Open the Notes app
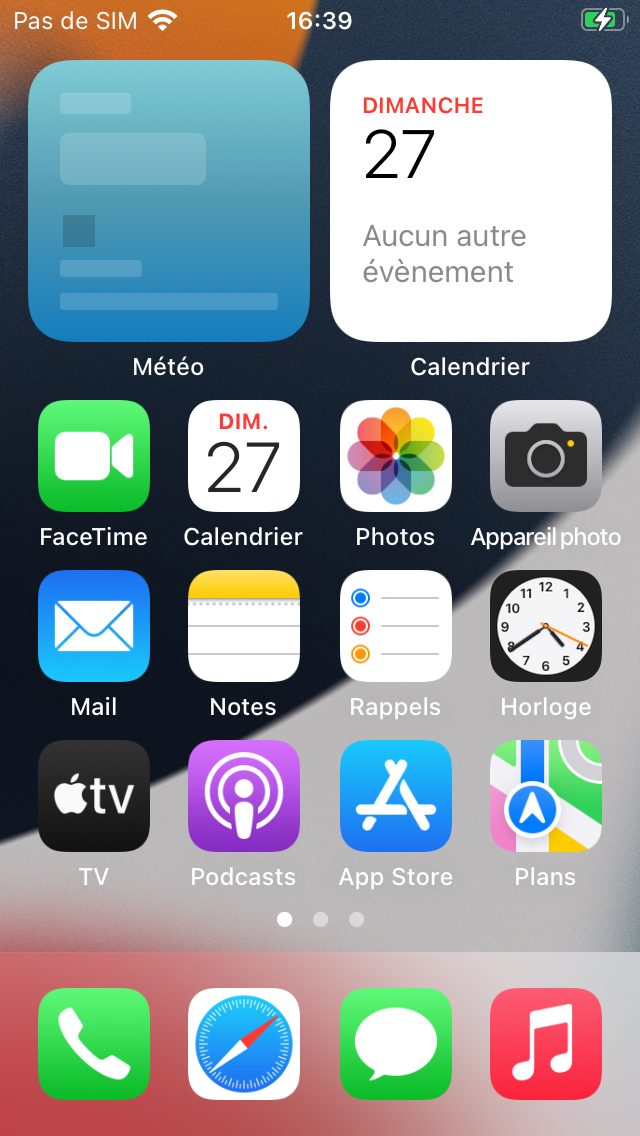Image resolution: width=640 pixels, height=1136 pixels. pyautogui.click(x=244, y=626)
